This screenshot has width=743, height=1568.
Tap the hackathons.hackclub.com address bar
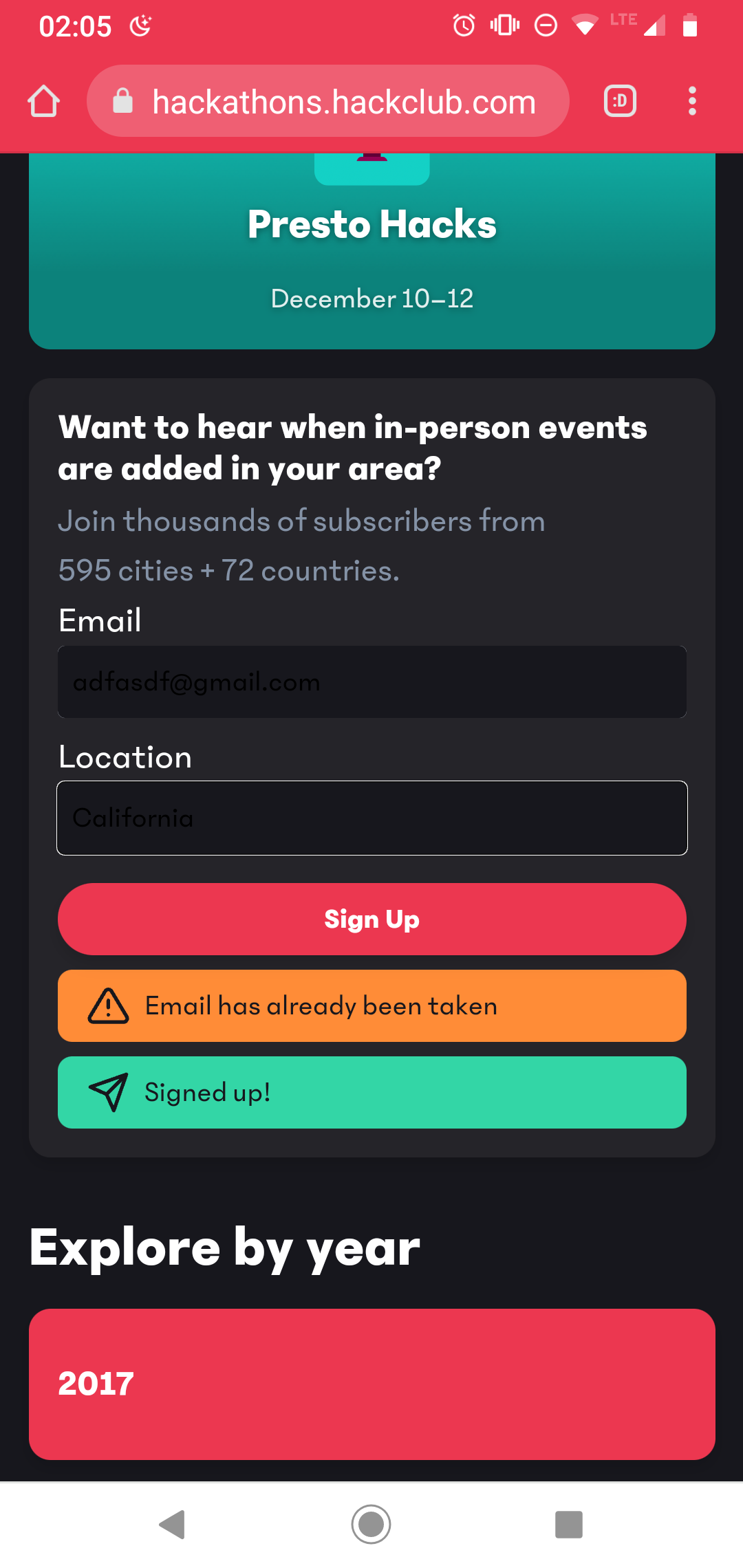point(328,101)
